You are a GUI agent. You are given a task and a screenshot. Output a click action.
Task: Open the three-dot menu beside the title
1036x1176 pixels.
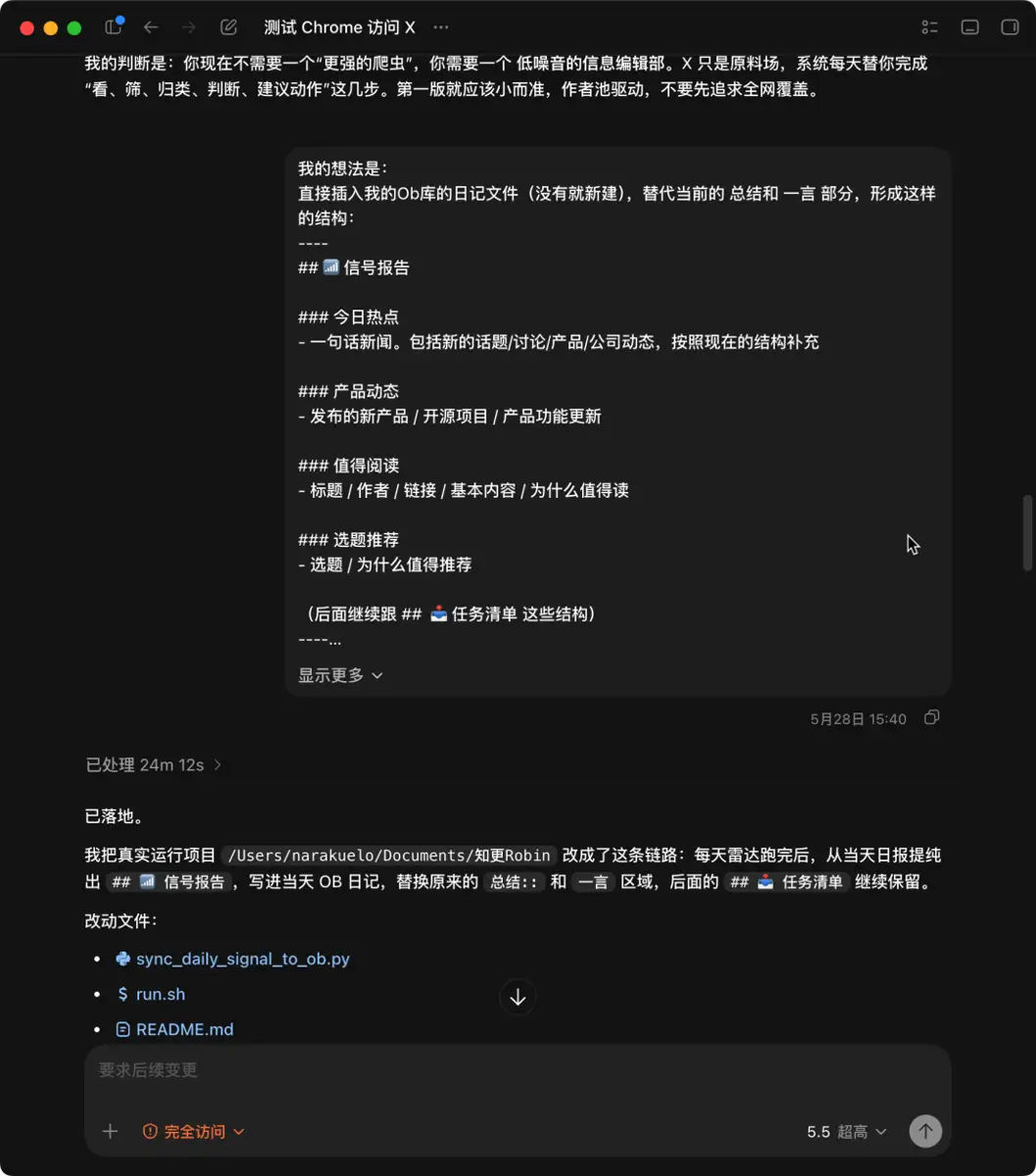coord(441,27)
